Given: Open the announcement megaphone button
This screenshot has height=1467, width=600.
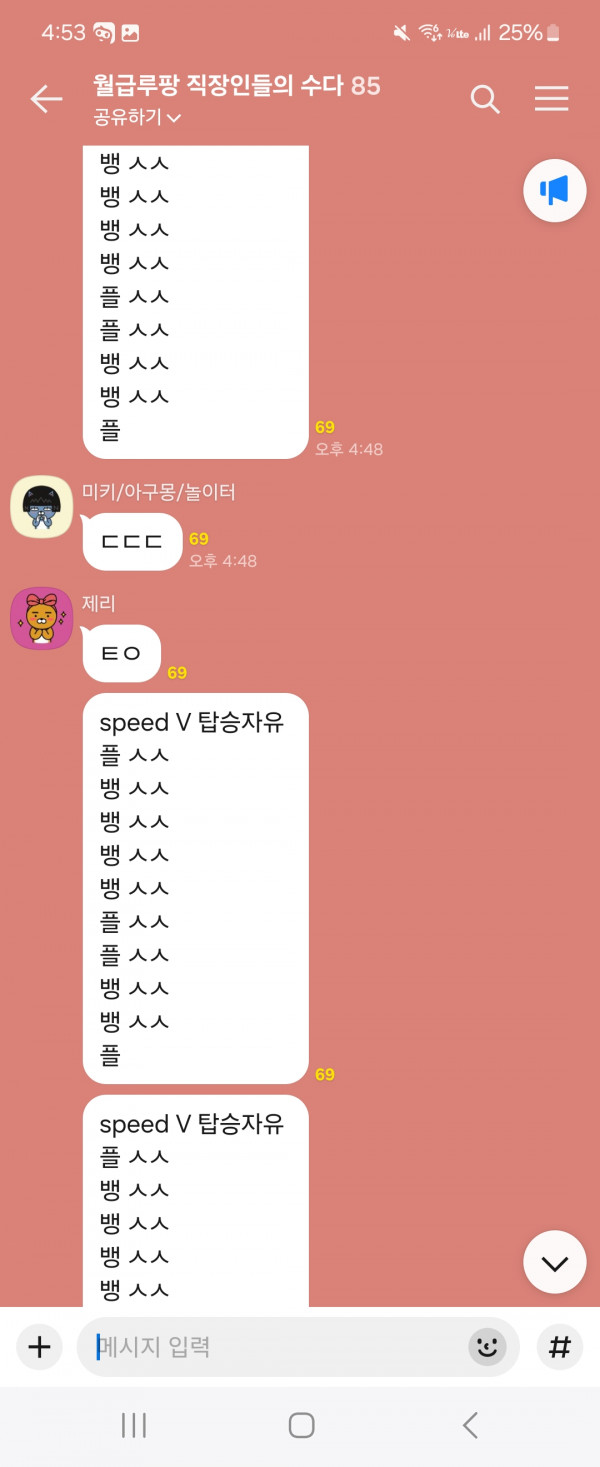Looking at the screenshot, I should click(554, 190).
